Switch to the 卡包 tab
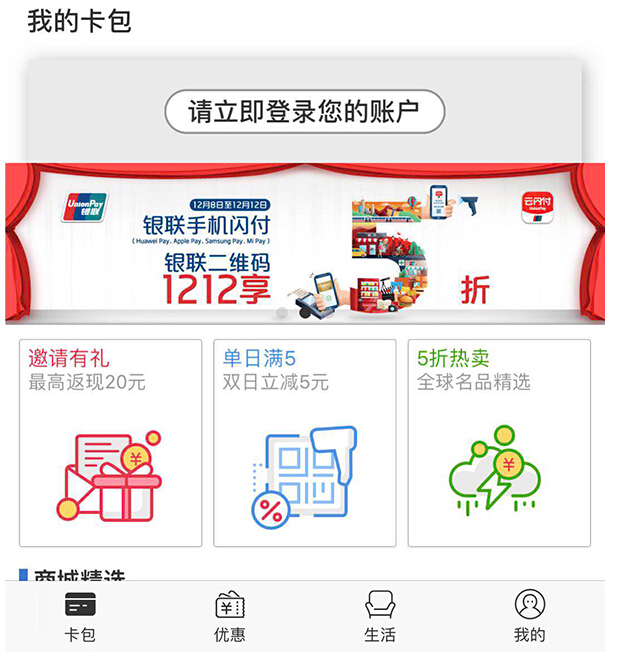This screenshot has width=620, height=657. [x=80, y=615]
